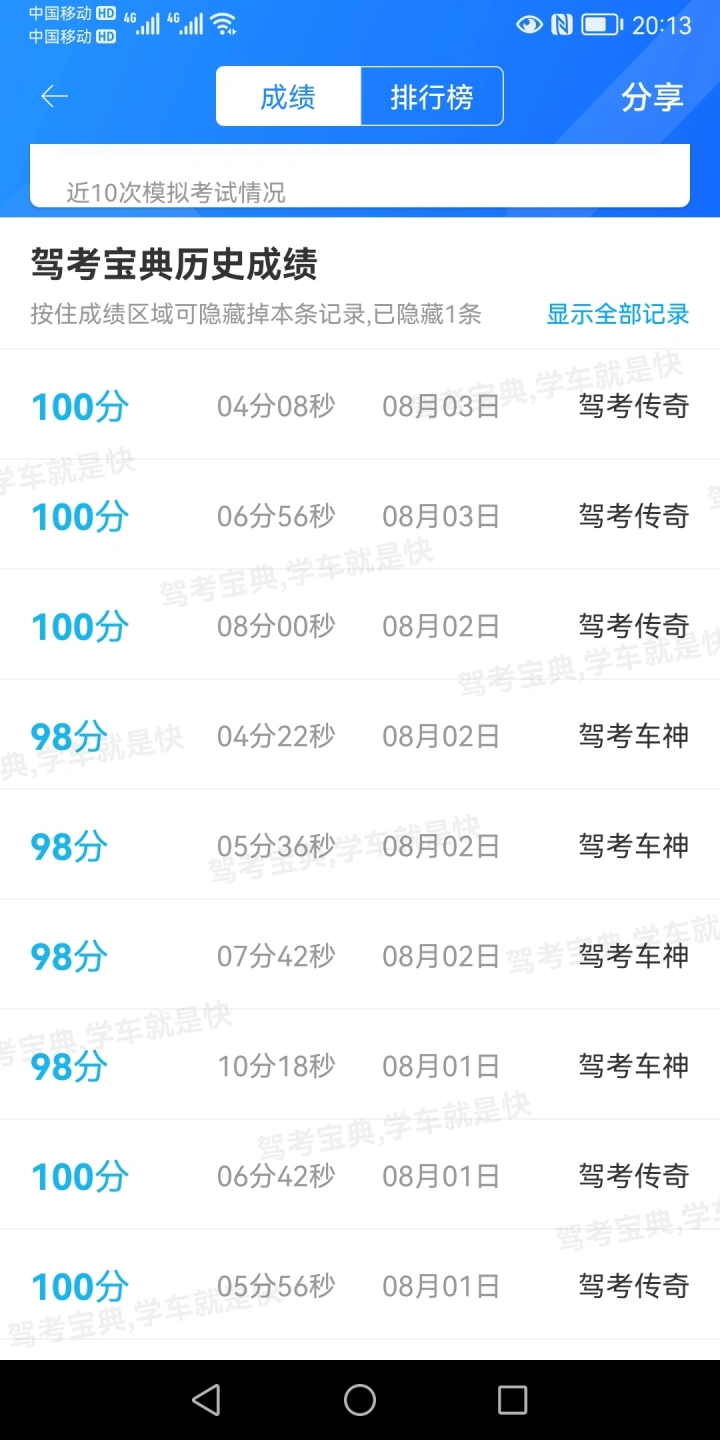
Task: Tap 显示全部记录 to show hidden records
Action: (618, 314)
